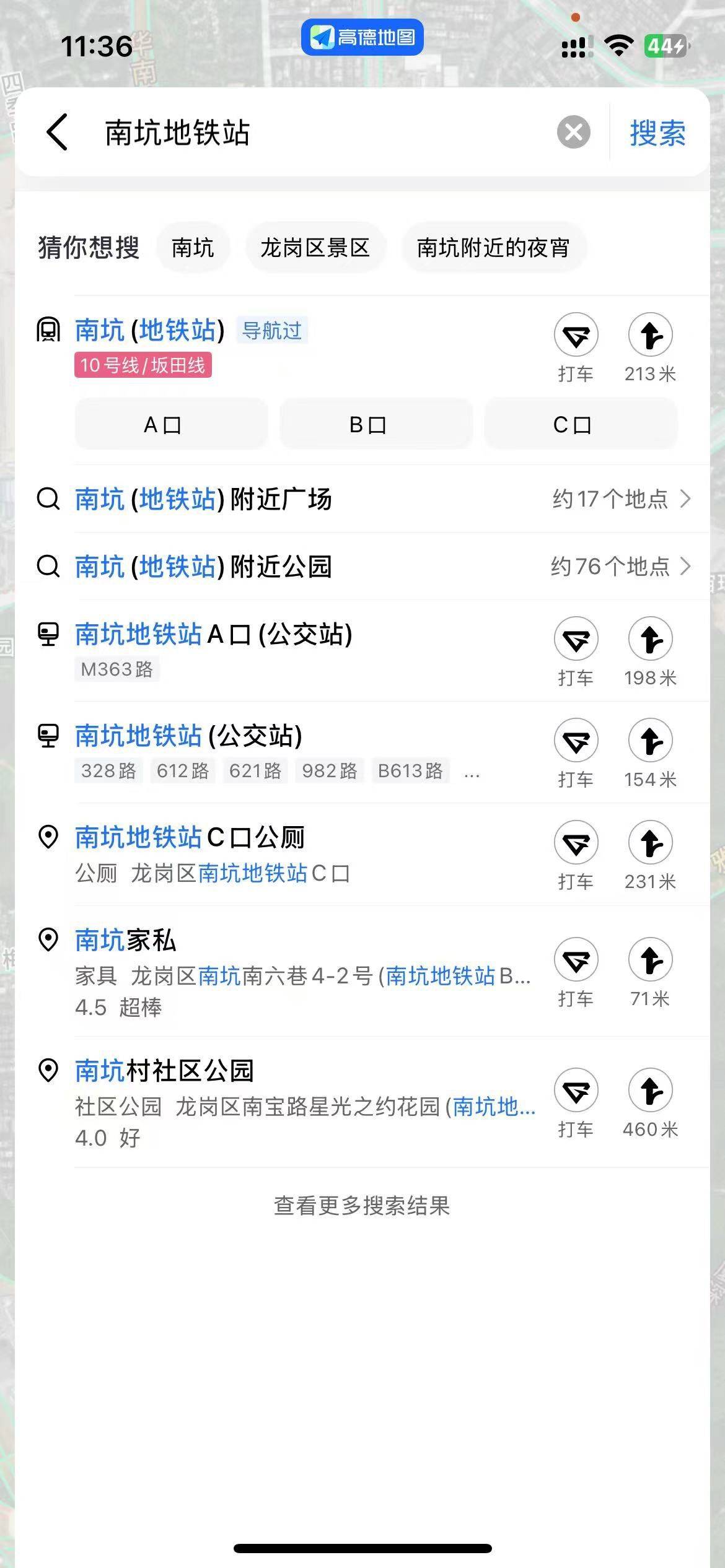Viewport: 725px width, 1568px height.
Task: Hail a ride to 南坑(地铁站) station
Action: pyautogui.click(x=576, y=347)
